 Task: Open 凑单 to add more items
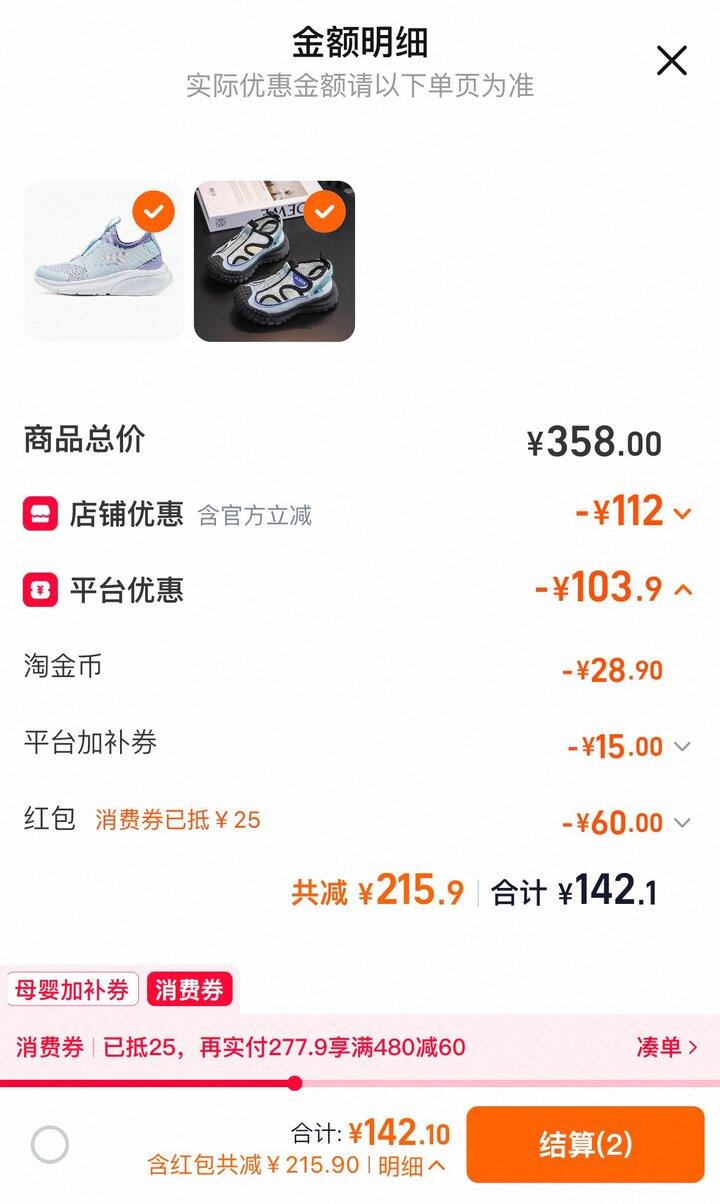click(667, 1047)
